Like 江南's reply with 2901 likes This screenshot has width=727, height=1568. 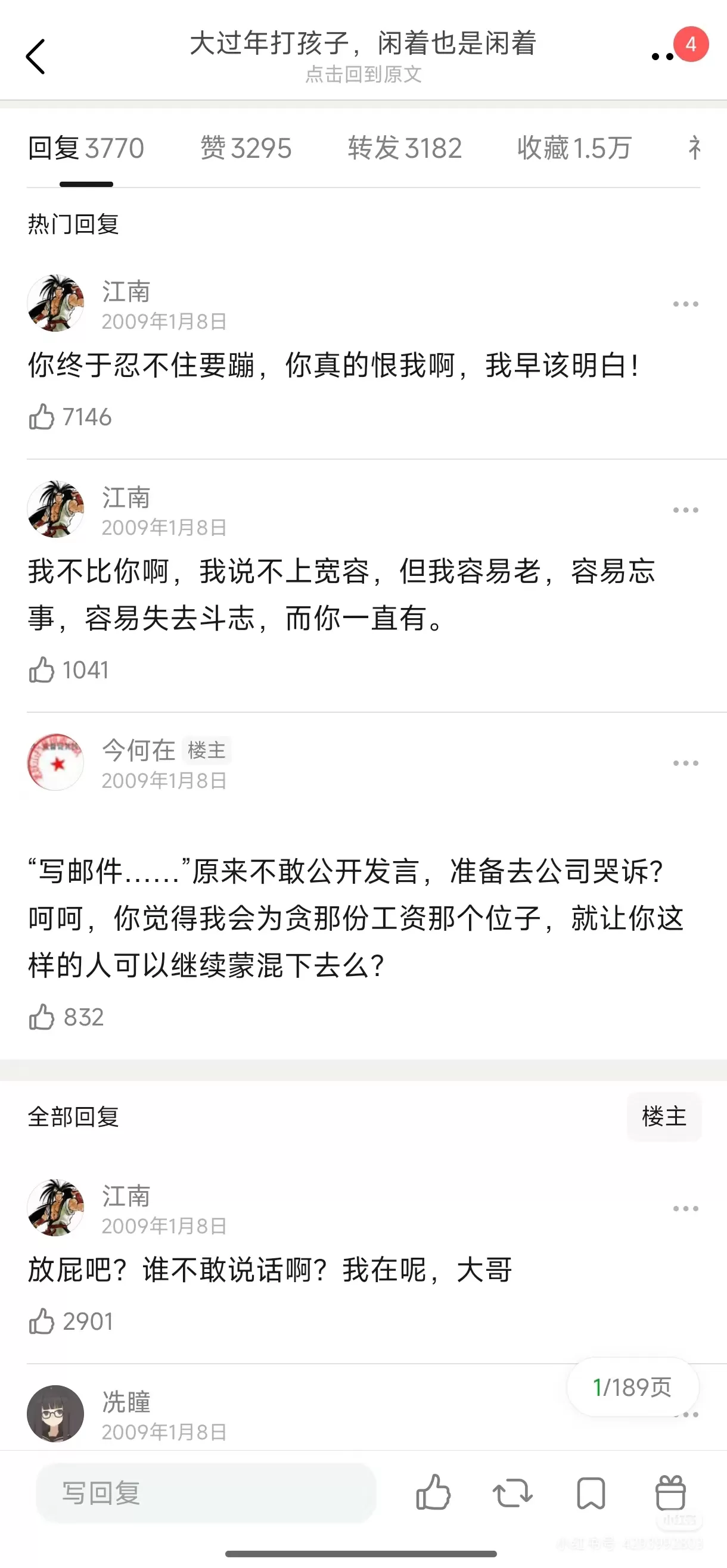tap(42, 1321)
